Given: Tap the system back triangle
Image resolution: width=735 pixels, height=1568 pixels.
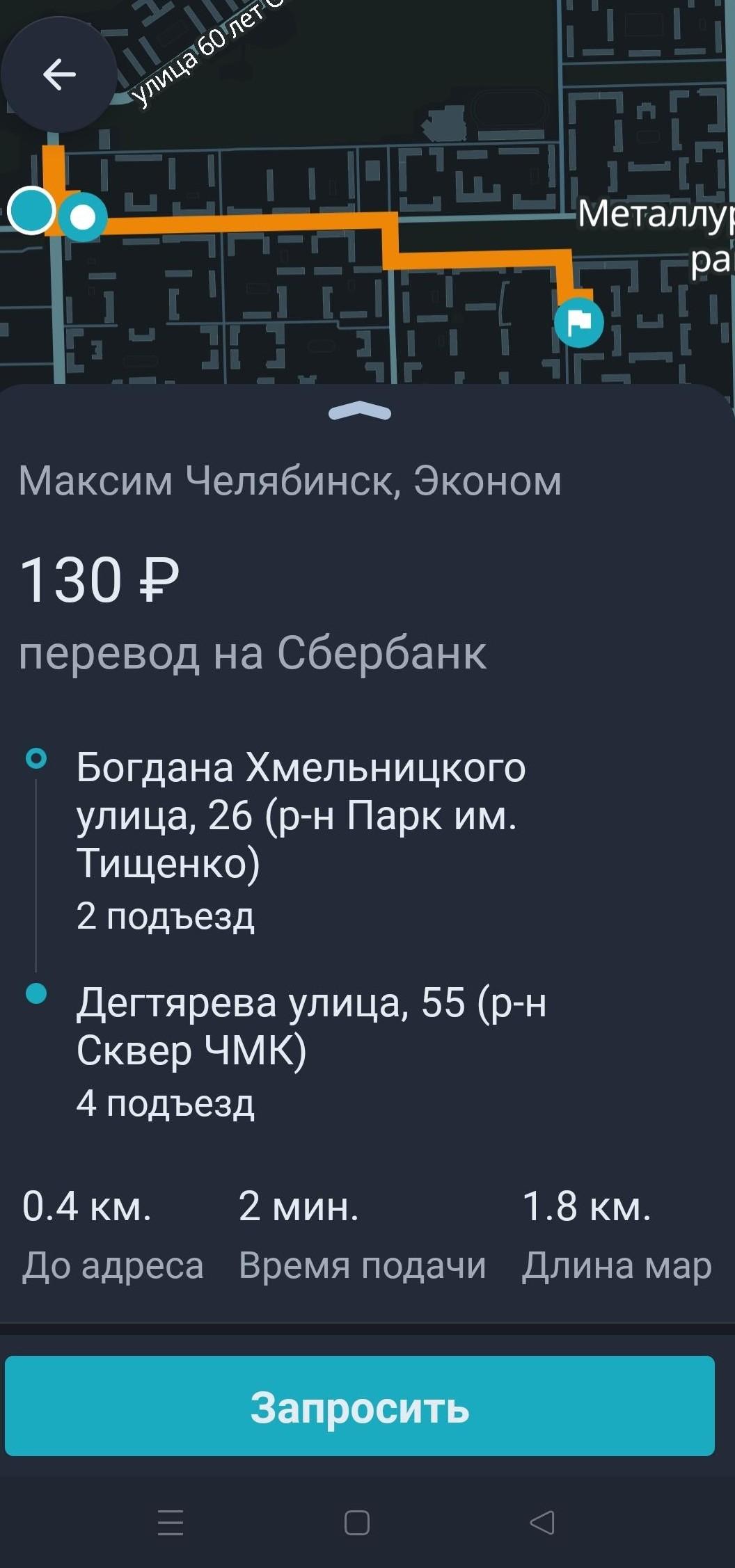Looking at the screenshot, I should tap(542, 1522).
